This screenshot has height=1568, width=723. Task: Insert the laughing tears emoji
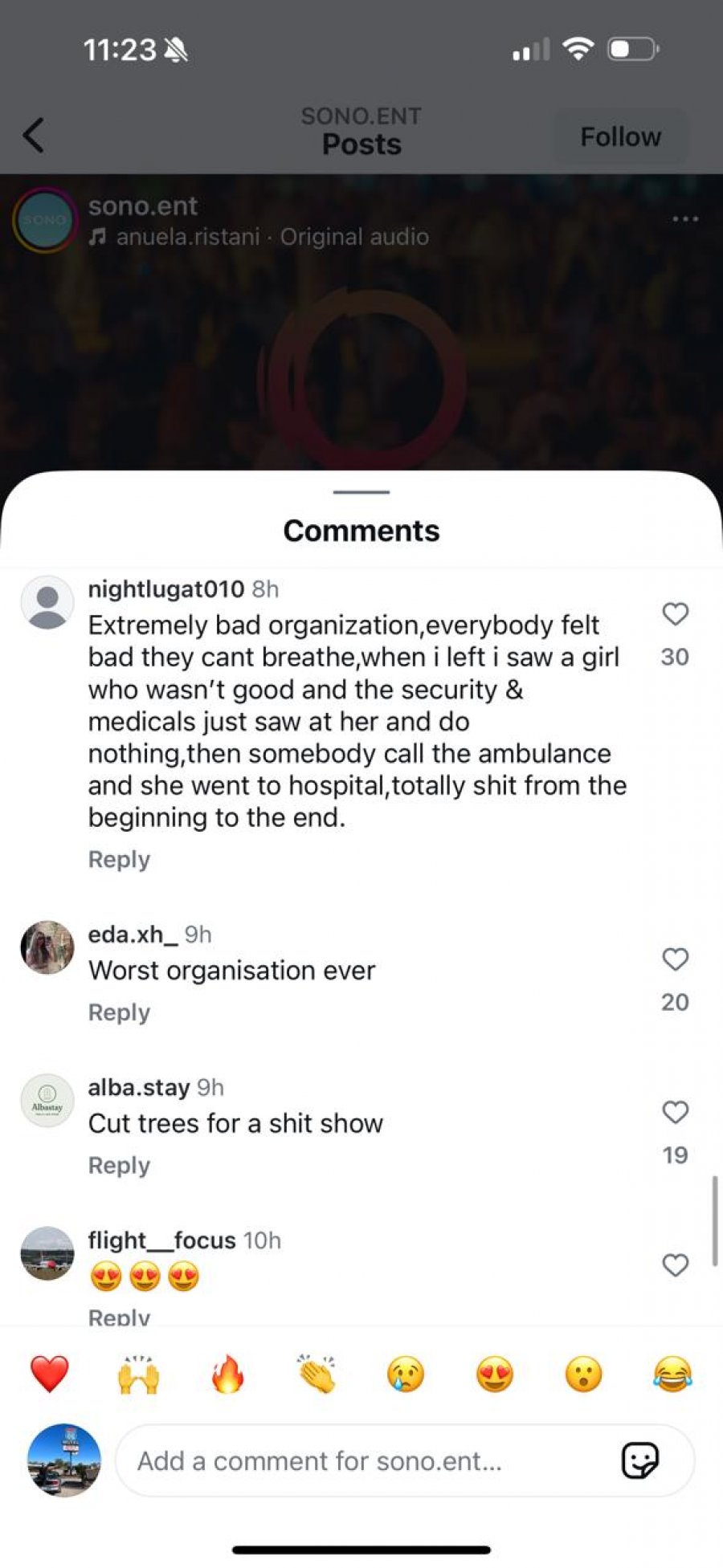(x=672, y=1374)
